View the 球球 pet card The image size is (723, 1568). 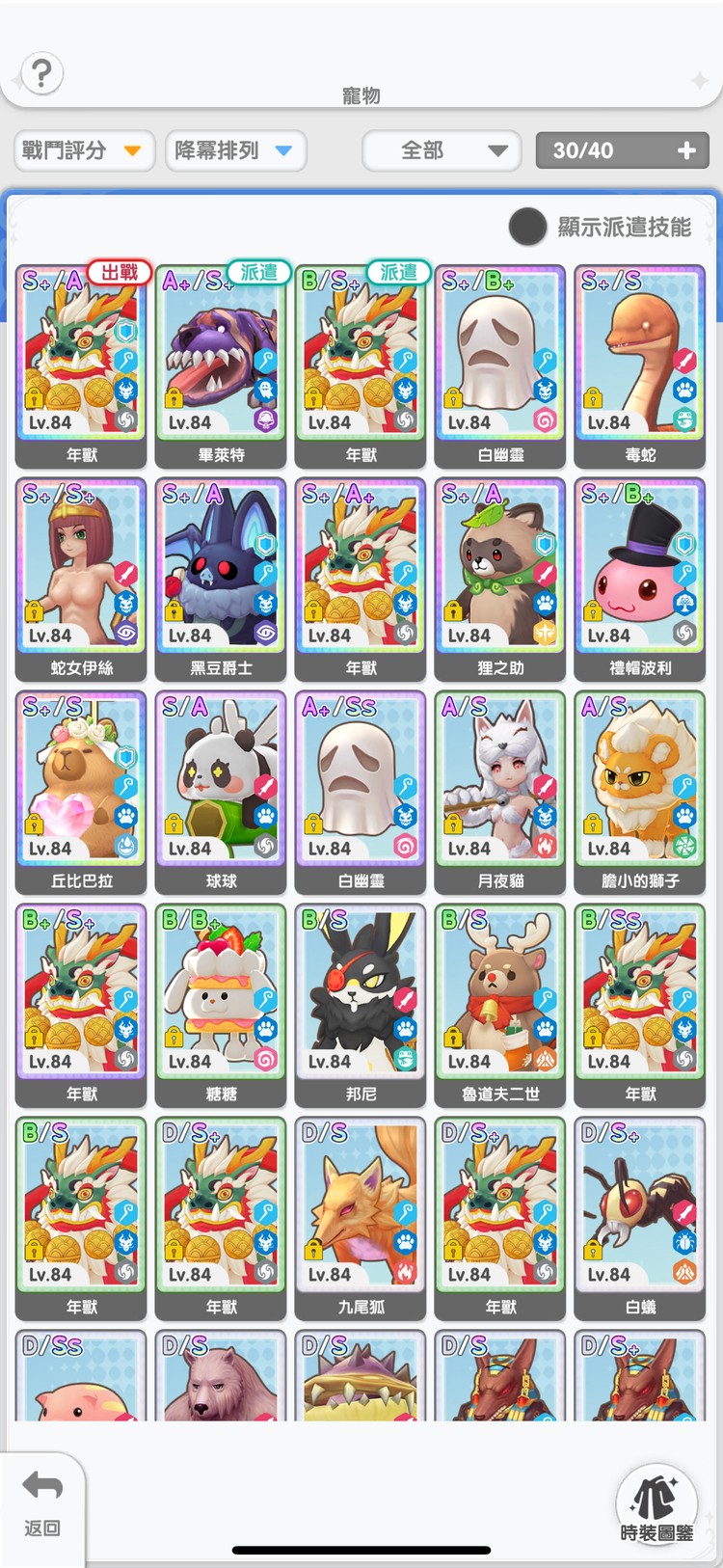tap(221, 792)
